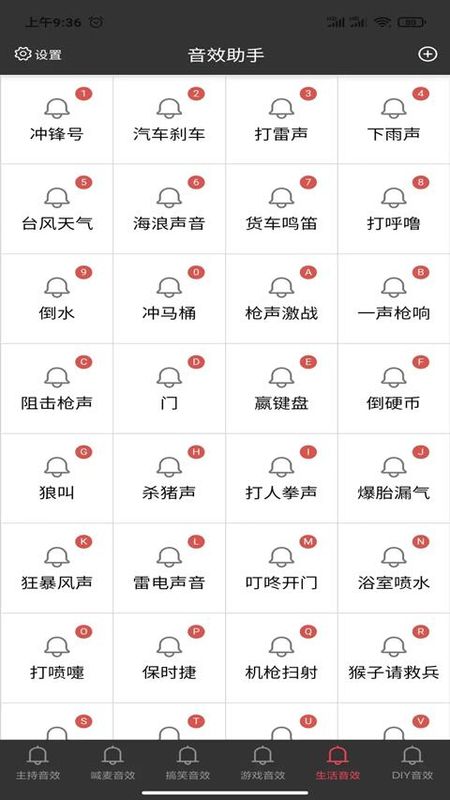The height and width of the screenshot is (800, 450).
Task: Play the 枪声激战 effect
Action: tap(281, 299)
